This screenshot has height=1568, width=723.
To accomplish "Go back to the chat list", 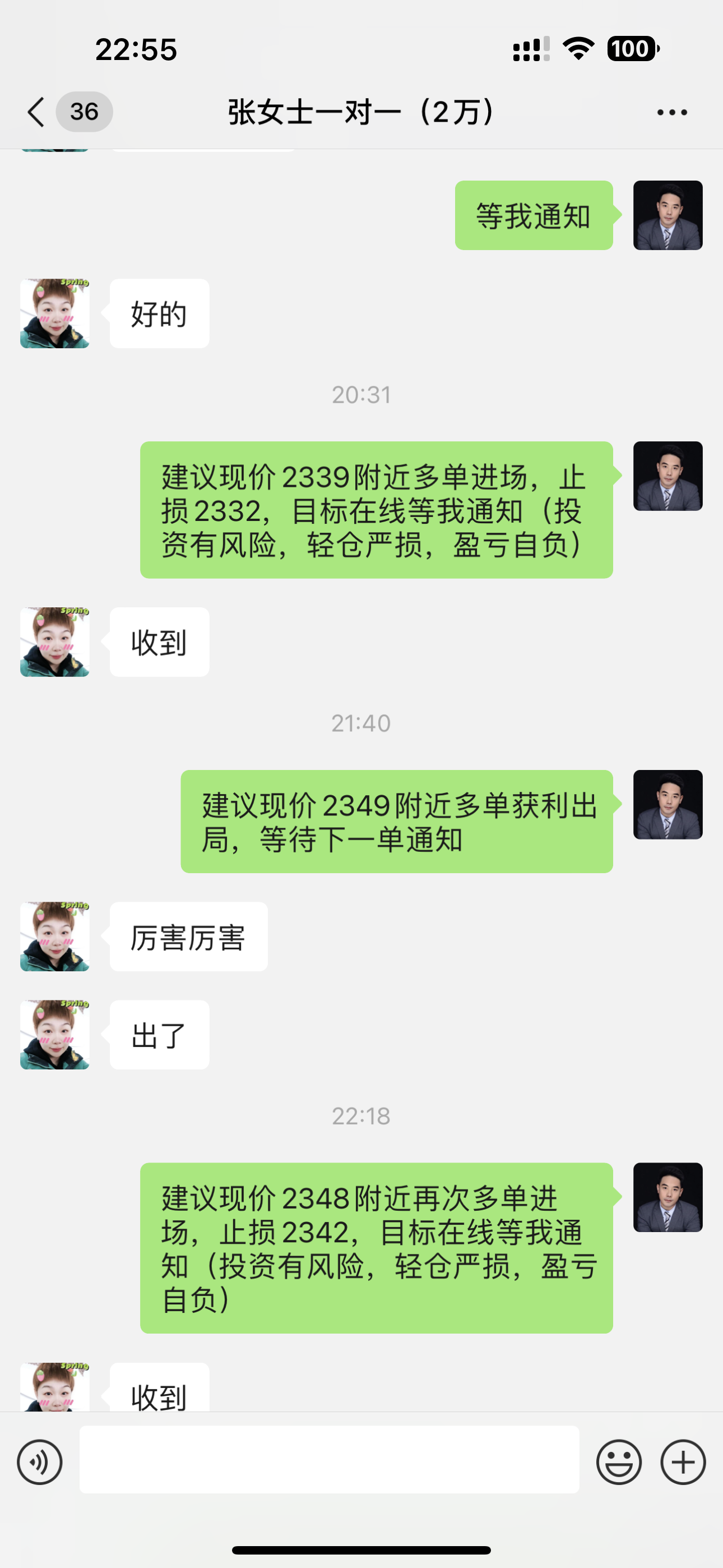I will (x=36, y=112).
